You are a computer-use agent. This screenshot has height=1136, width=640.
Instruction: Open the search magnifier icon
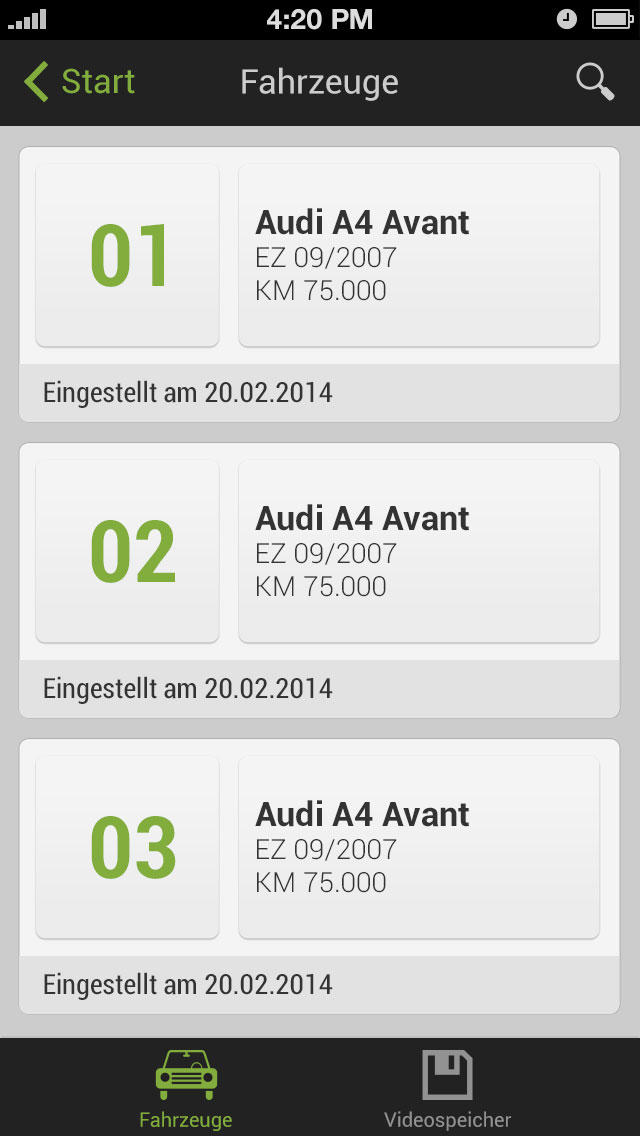coord(595,82)
